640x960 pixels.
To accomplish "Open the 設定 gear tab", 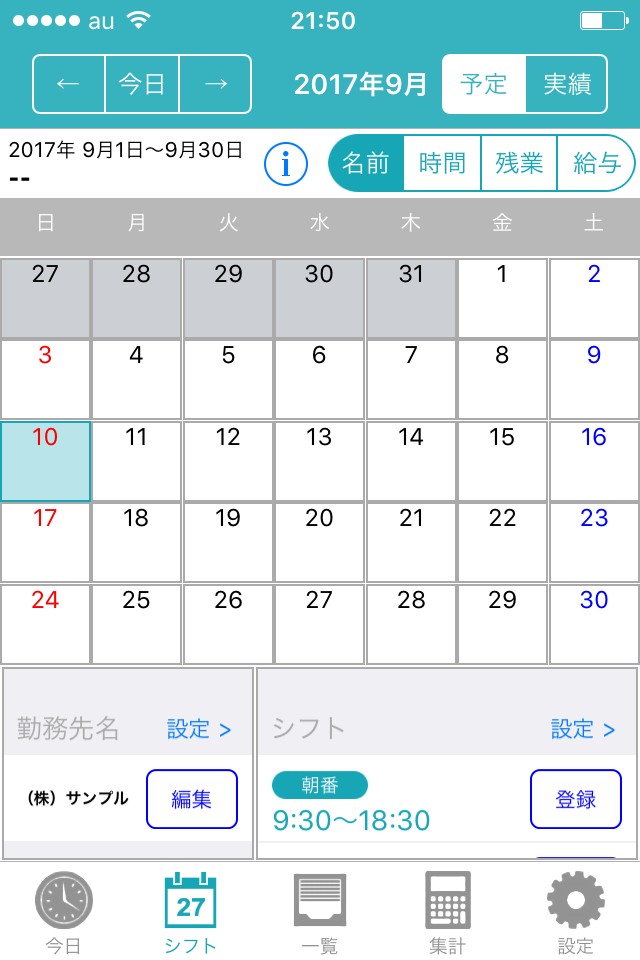I will pos(576,911).
